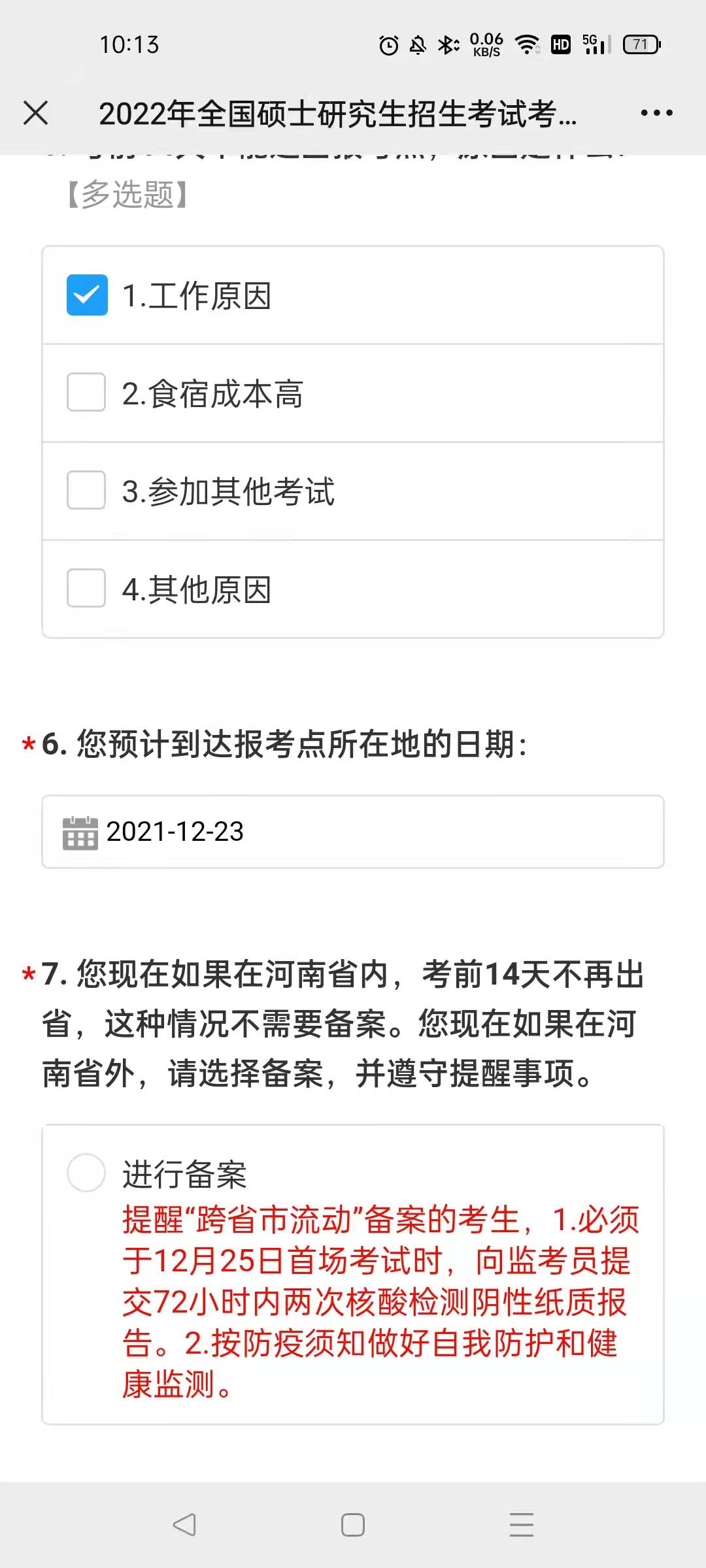Tick the 4.其他原因 checkbox

[86, 589]
